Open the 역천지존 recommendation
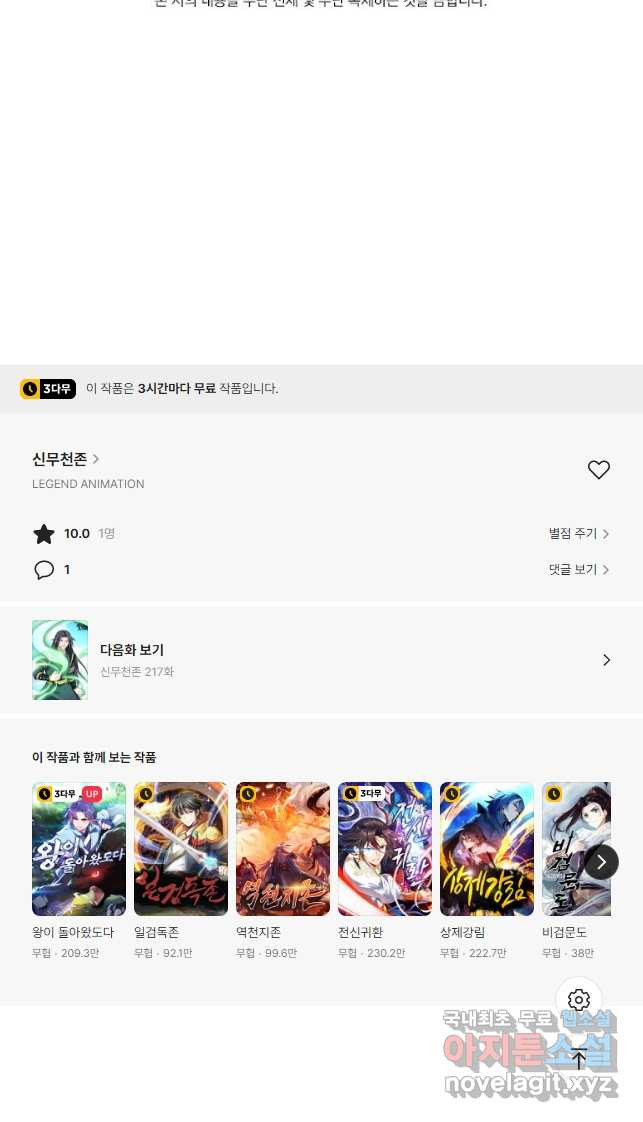Image resolution: width=643 pixels, height=1122 pixels. pos(283,849)
